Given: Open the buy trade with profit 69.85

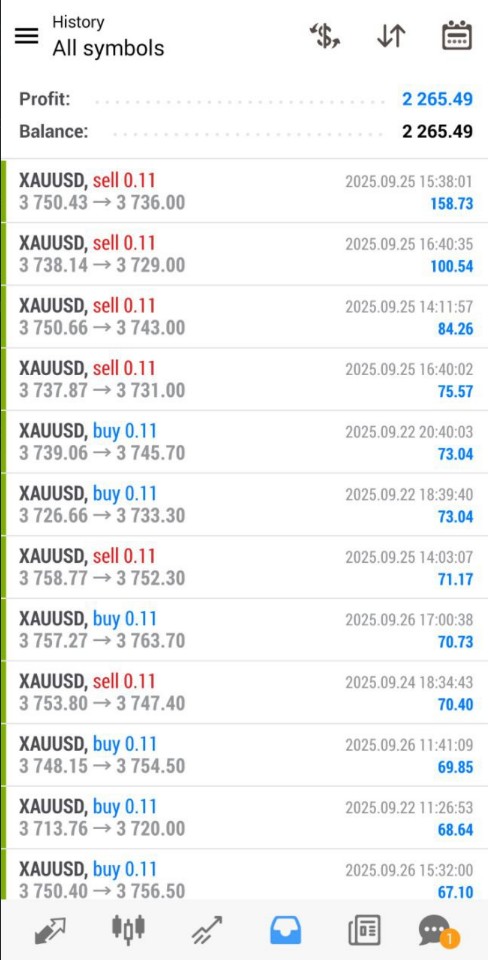Looking at the screenshot, I should point(244,755).
